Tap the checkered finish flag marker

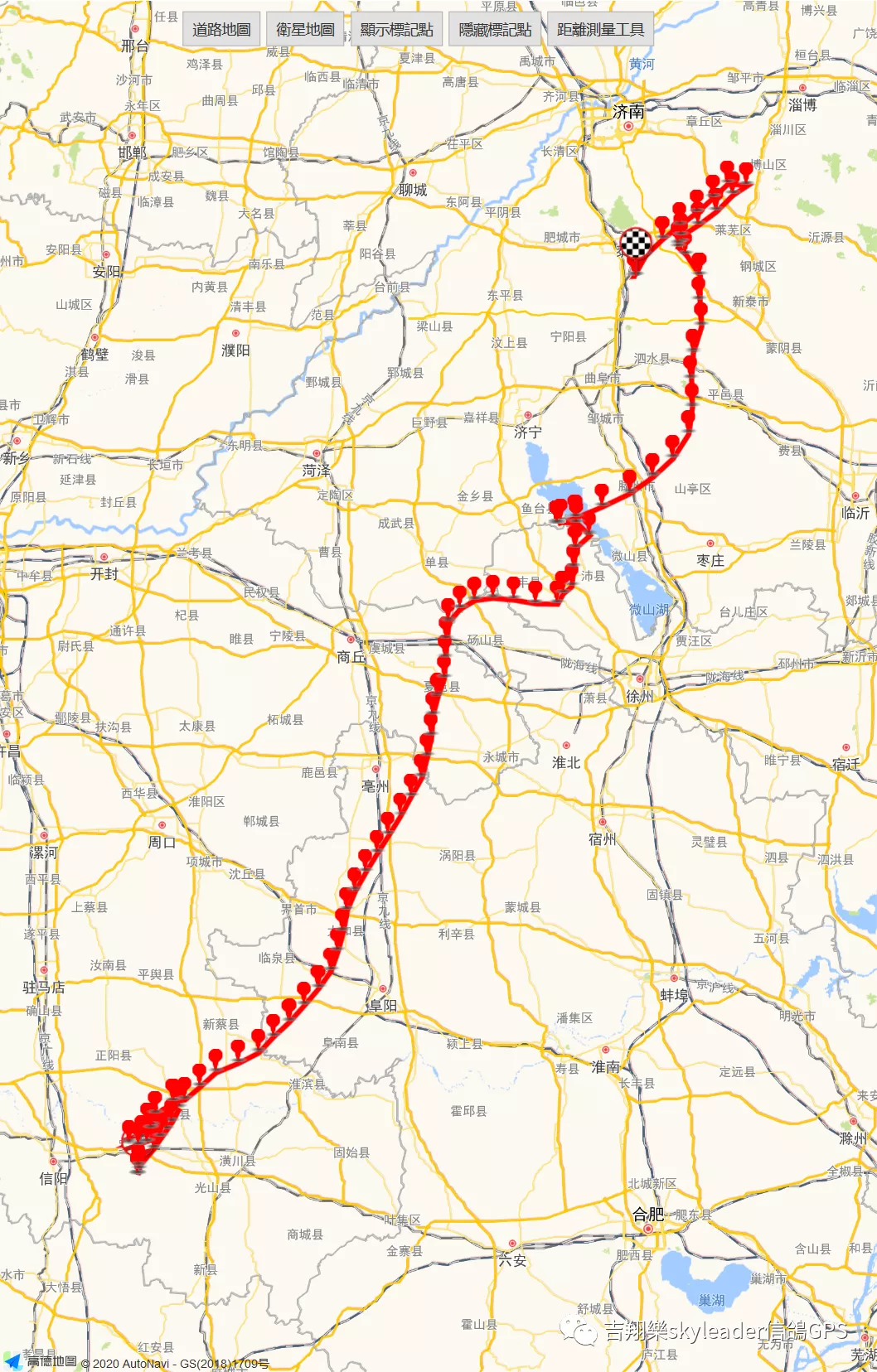click(636, 244)
